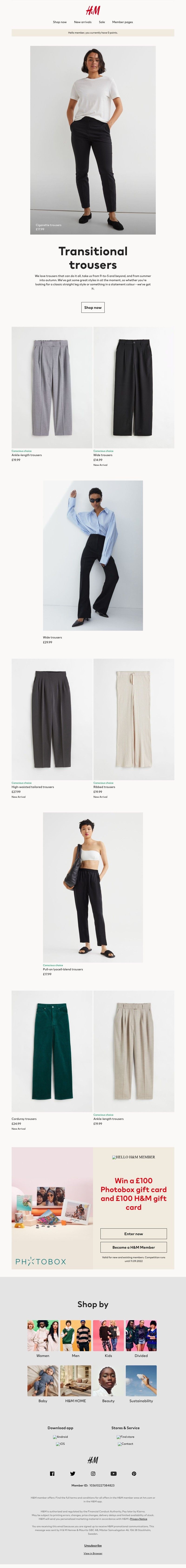This screenshot has height=1568, width=186.
Task: Go to New arrivals
Action: pos(83,22)
